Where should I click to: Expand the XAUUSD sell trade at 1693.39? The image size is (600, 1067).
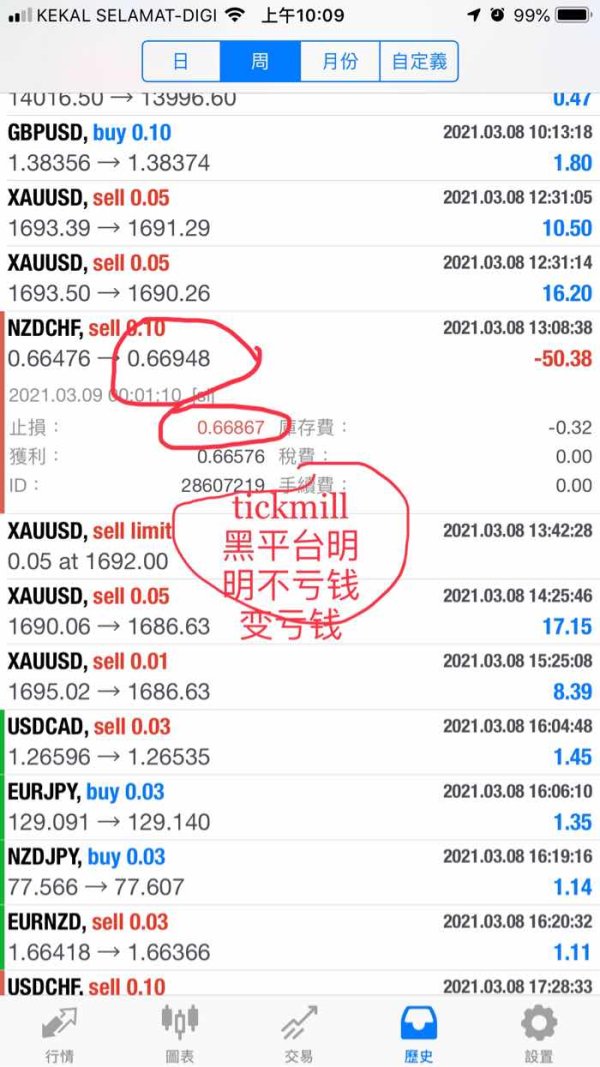click(300, 213)
